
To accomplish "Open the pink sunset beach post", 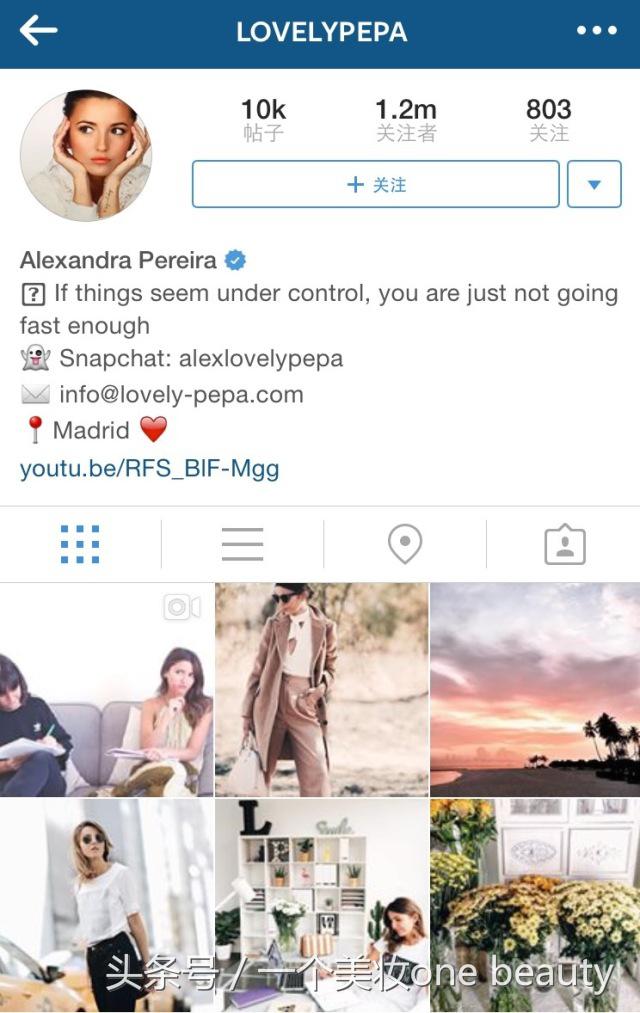I will click(x=535, y=689).
